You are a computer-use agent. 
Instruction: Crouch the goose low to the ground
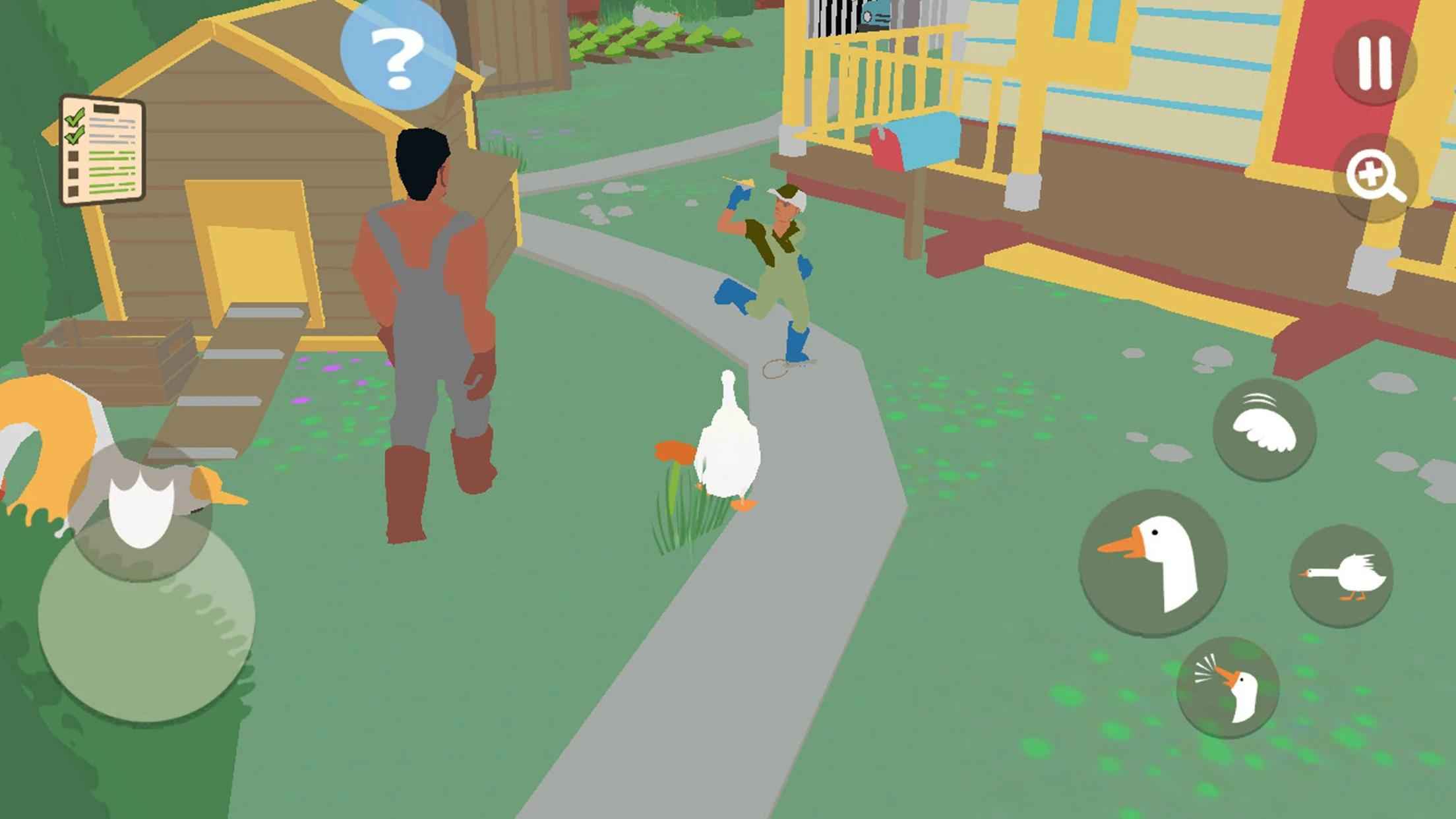pyautogui.click(x=1341, y=576)
